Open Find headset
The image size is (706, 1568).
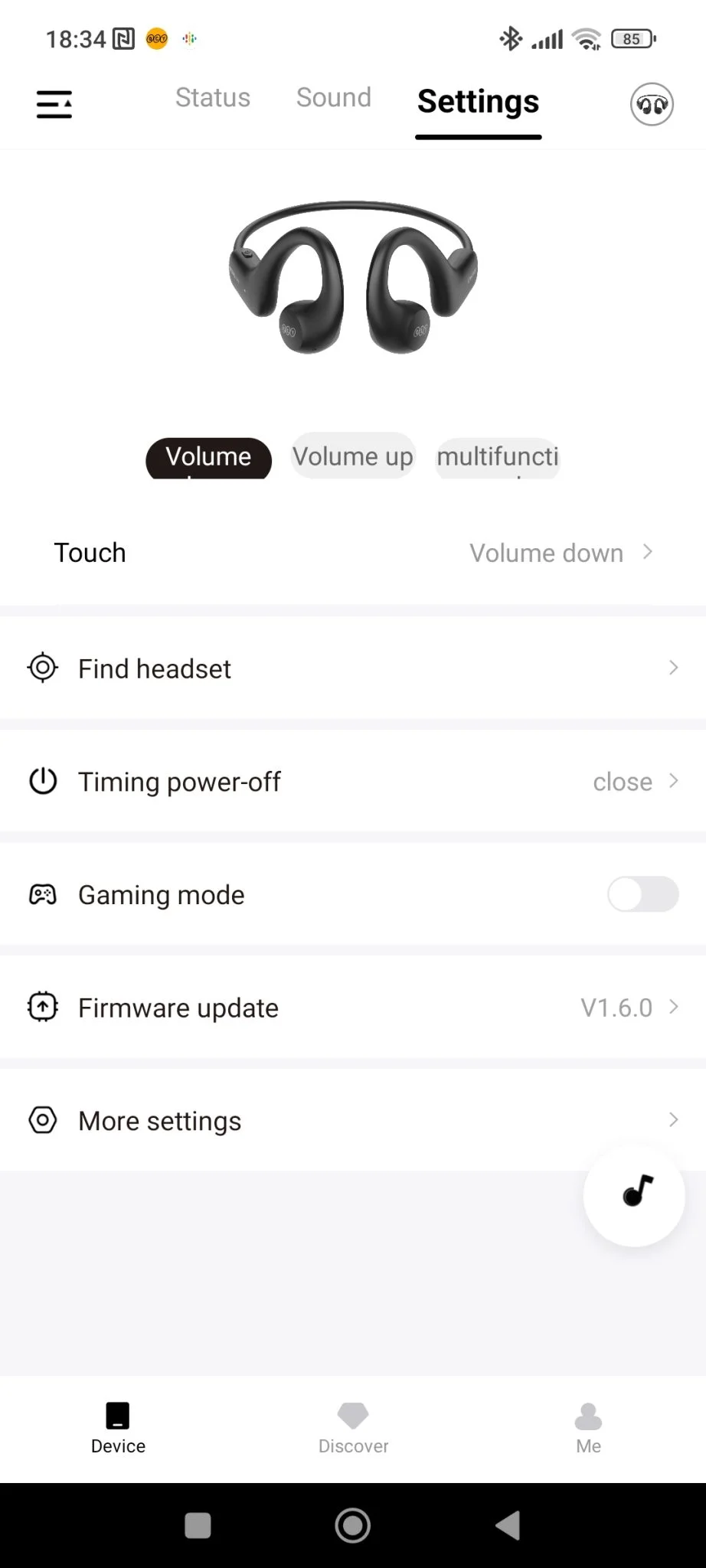tap(353, 668)
